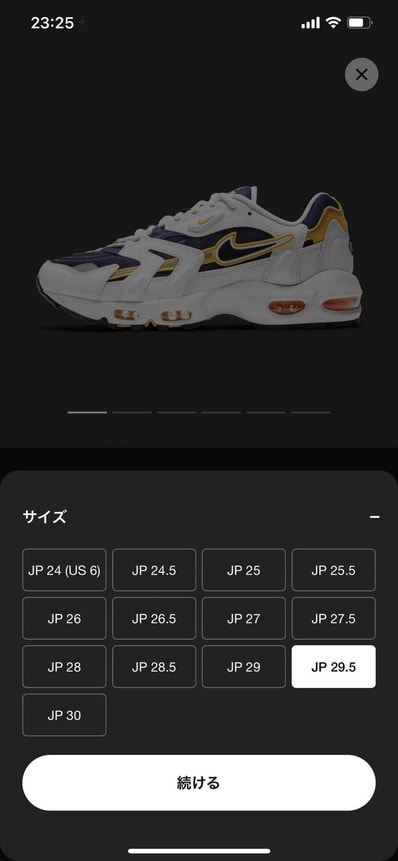398x861 pixels.
Task: Choose size JP 26
Action: [x=64, y=618]
